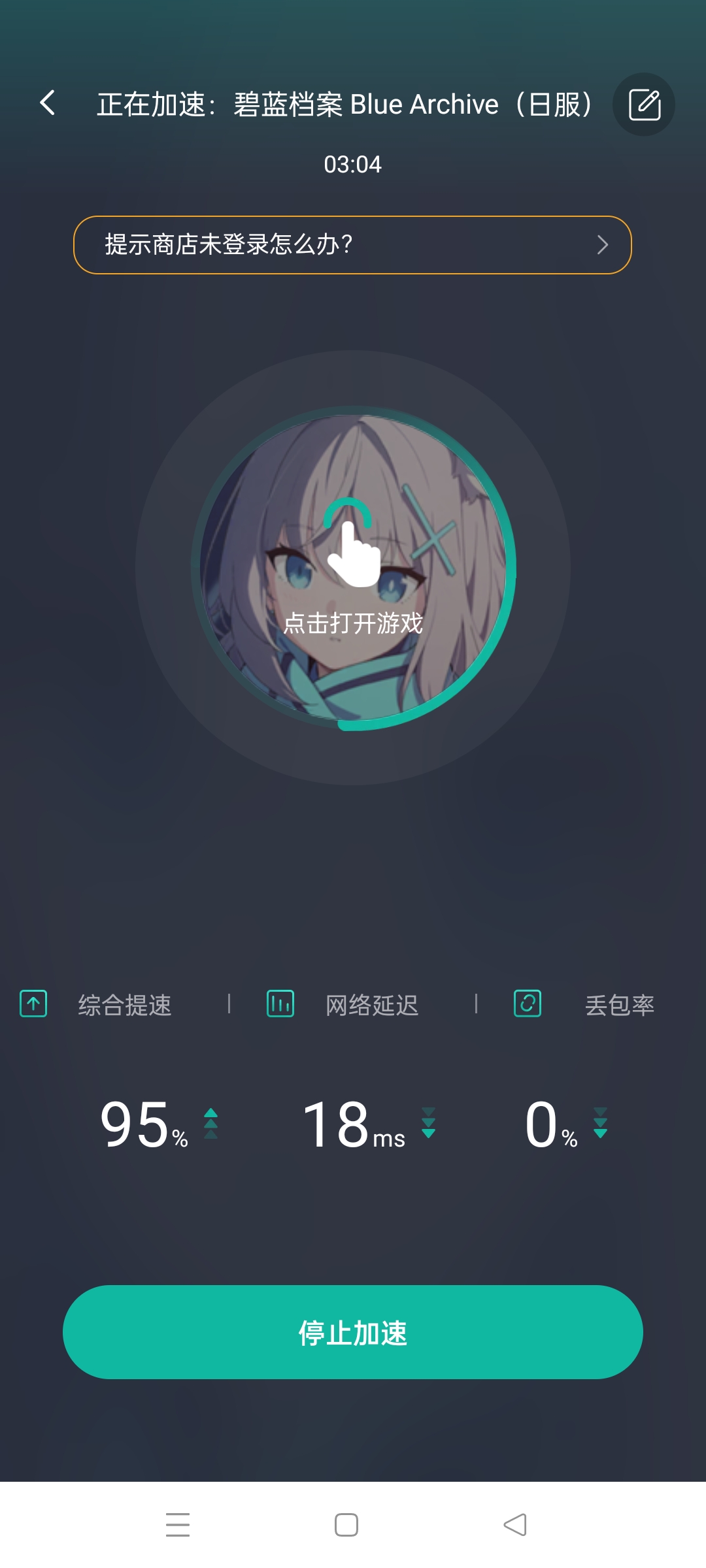Stop acceleration with 停止加速 button
Image resolution: width=706 pixels, height=1568 pixels.
[353, 1332]
